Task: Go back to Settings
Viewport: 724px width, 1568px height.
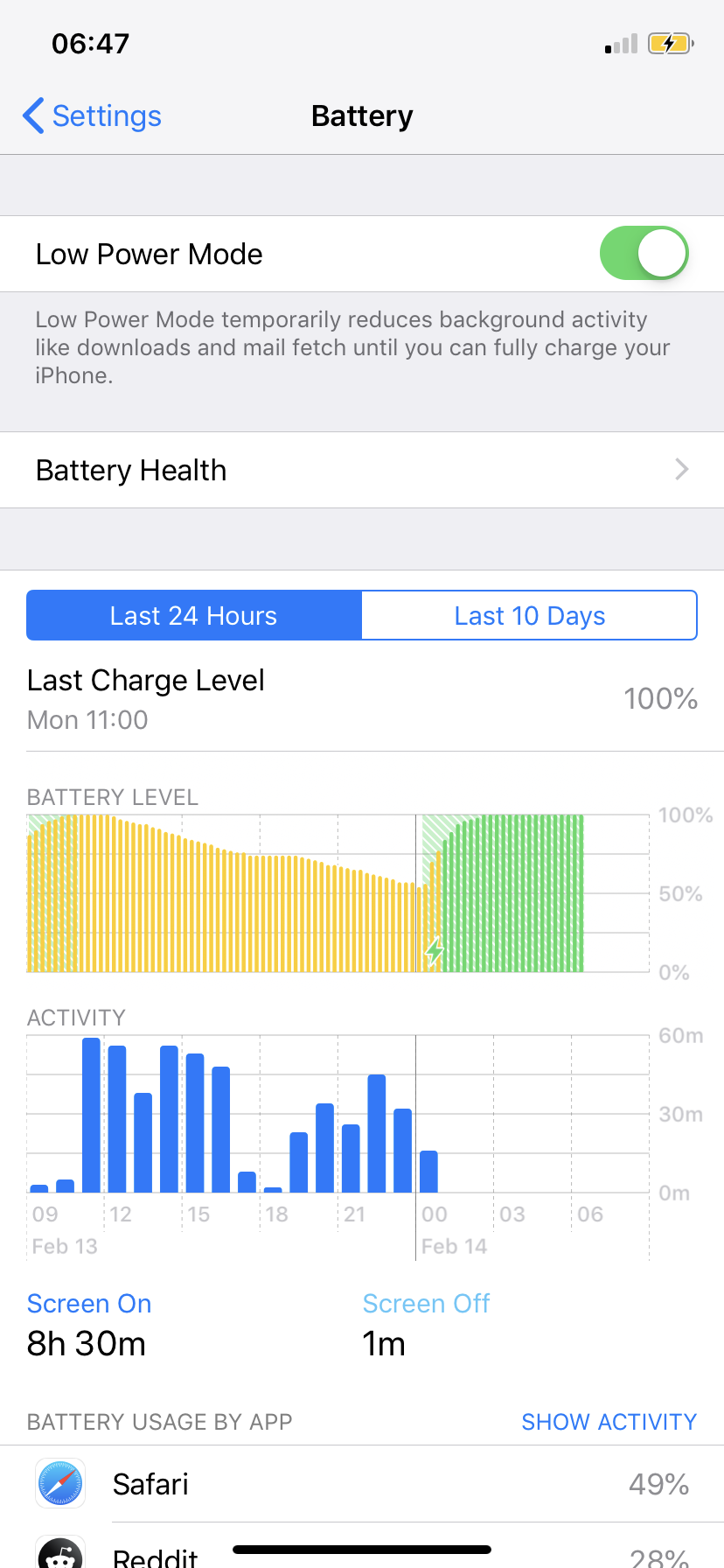Action: 92,115
